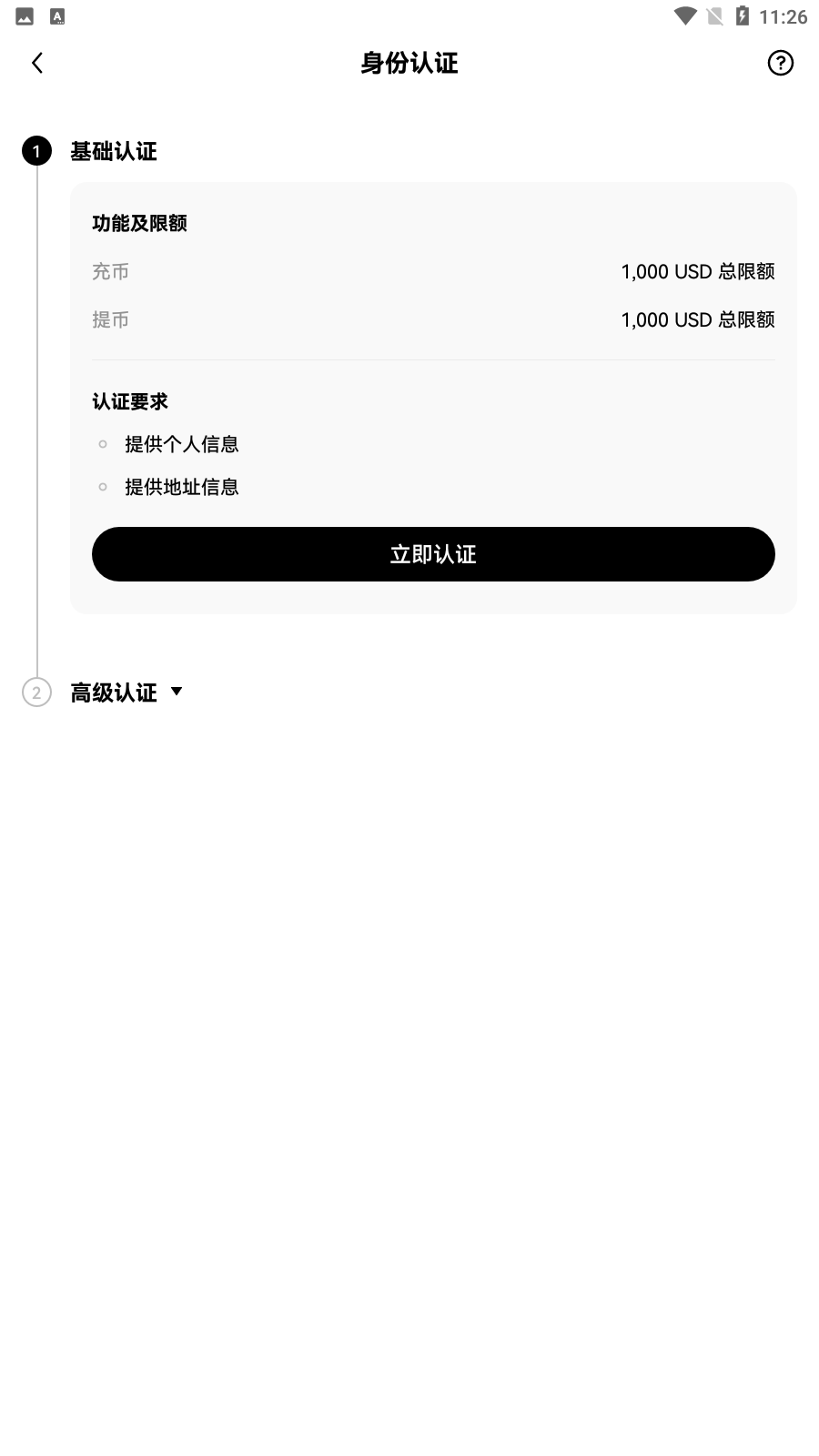The width and height of the screenshot is (819, 1456).
Task: Click the triangle arrow beside 高级认证
Action: (x=178, y=693)
